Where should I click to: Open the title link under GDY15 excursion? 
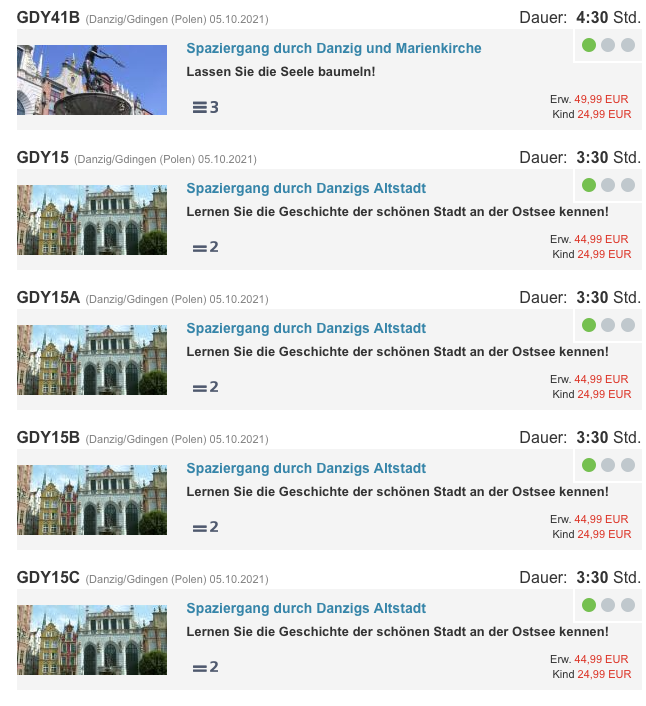coord(306,188)
